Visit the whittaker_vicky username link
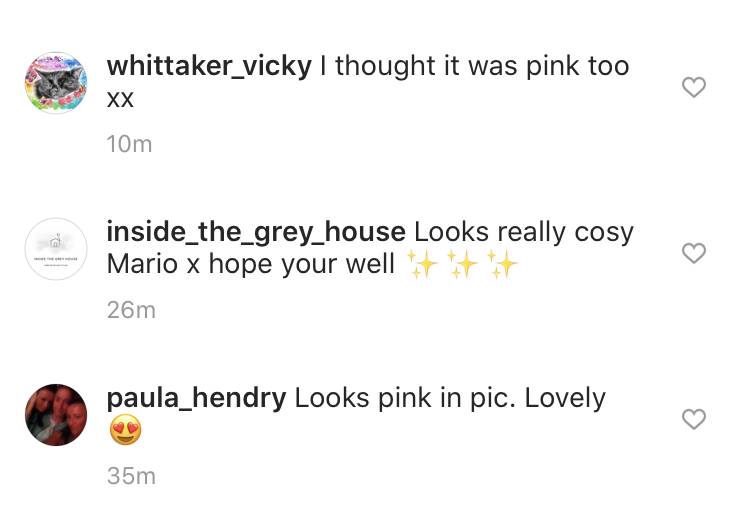This screenshot has width=750, height=520. pyautogui.click(x=209, y=66)
